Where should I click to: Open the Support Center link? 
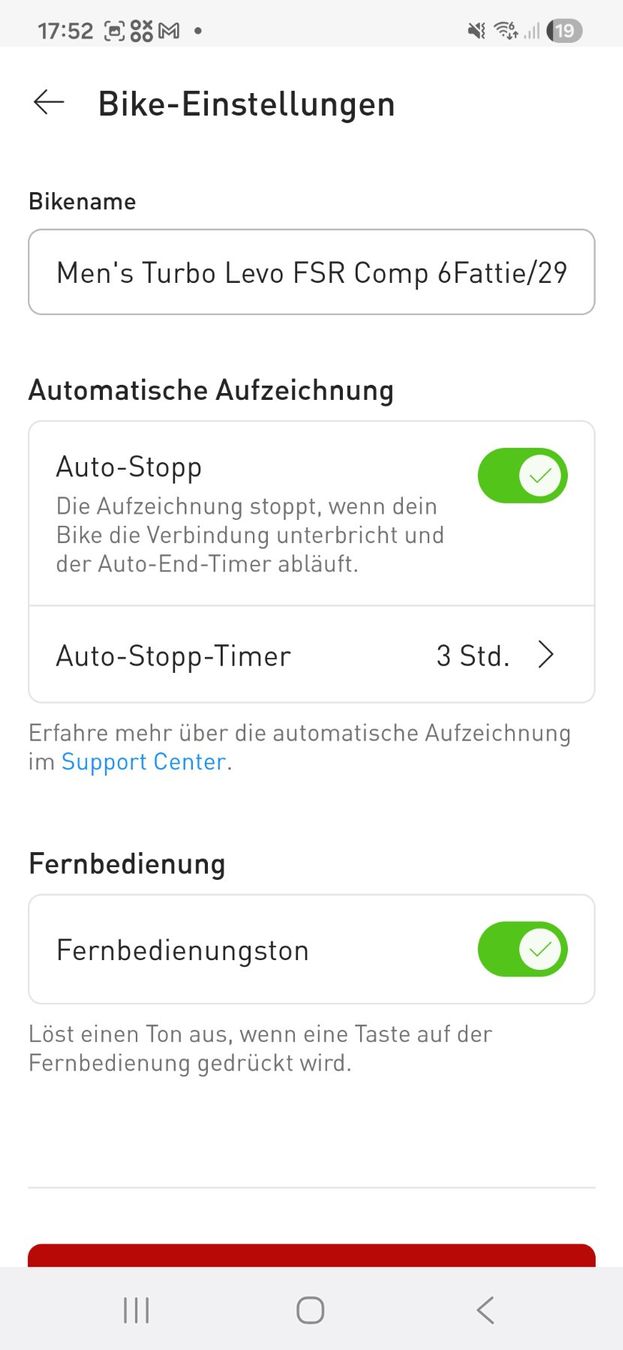[143, 762]
